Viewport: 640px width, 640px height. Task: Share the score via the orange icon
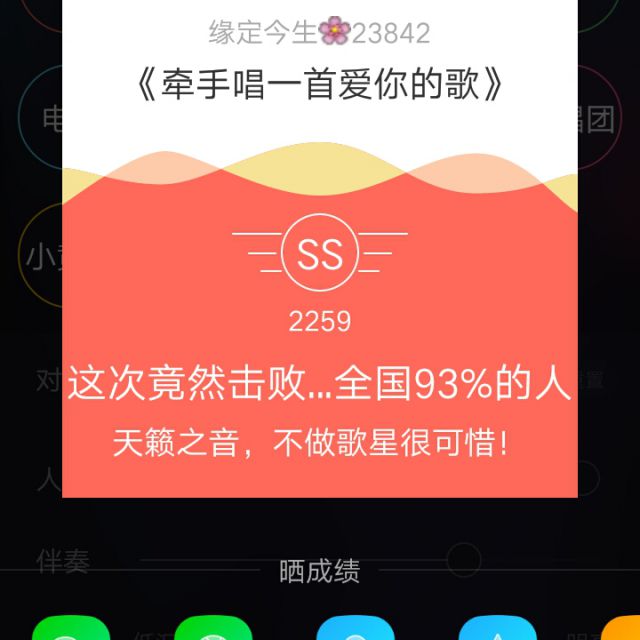pyautogui.click(x=621, y=629)
